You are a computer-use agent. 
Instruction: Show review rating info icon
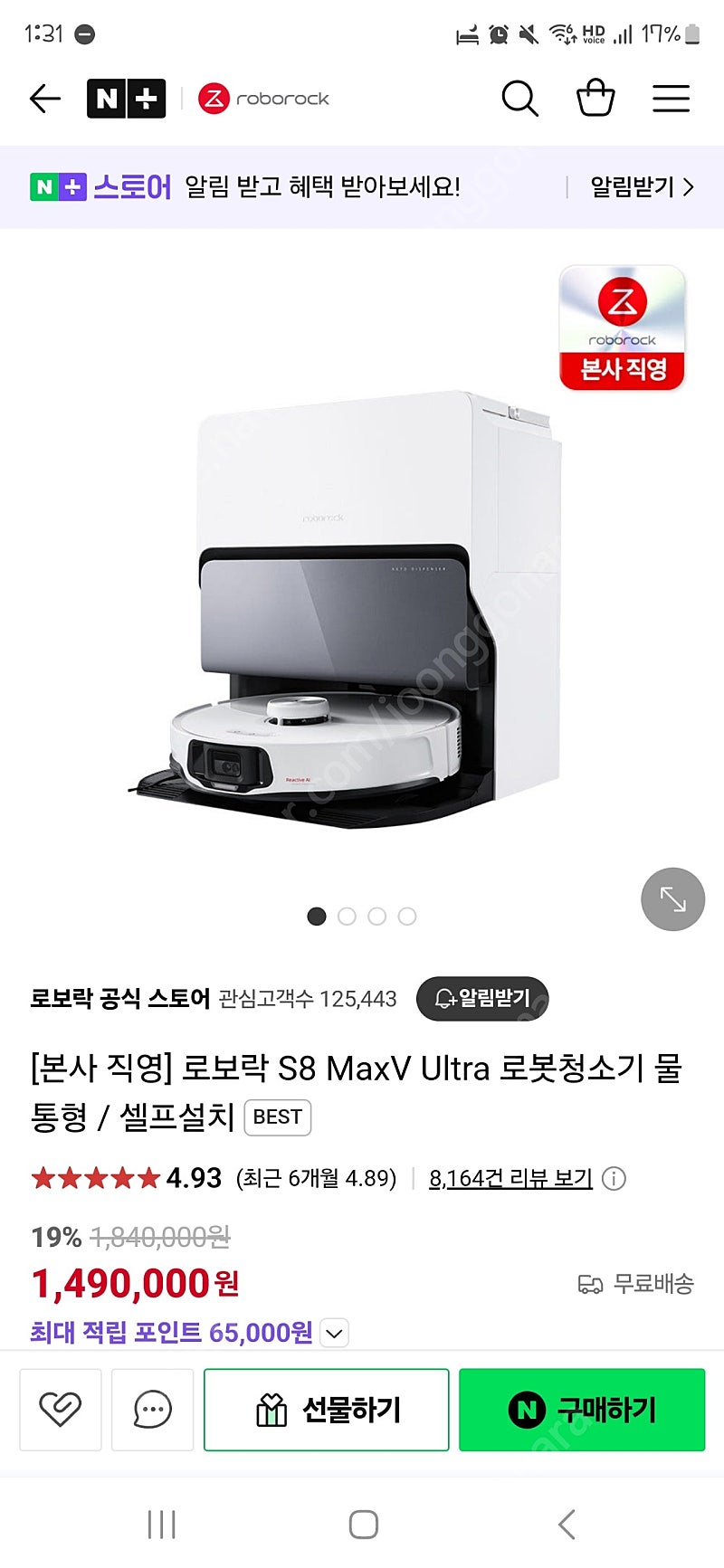(x=614, y=1179)
